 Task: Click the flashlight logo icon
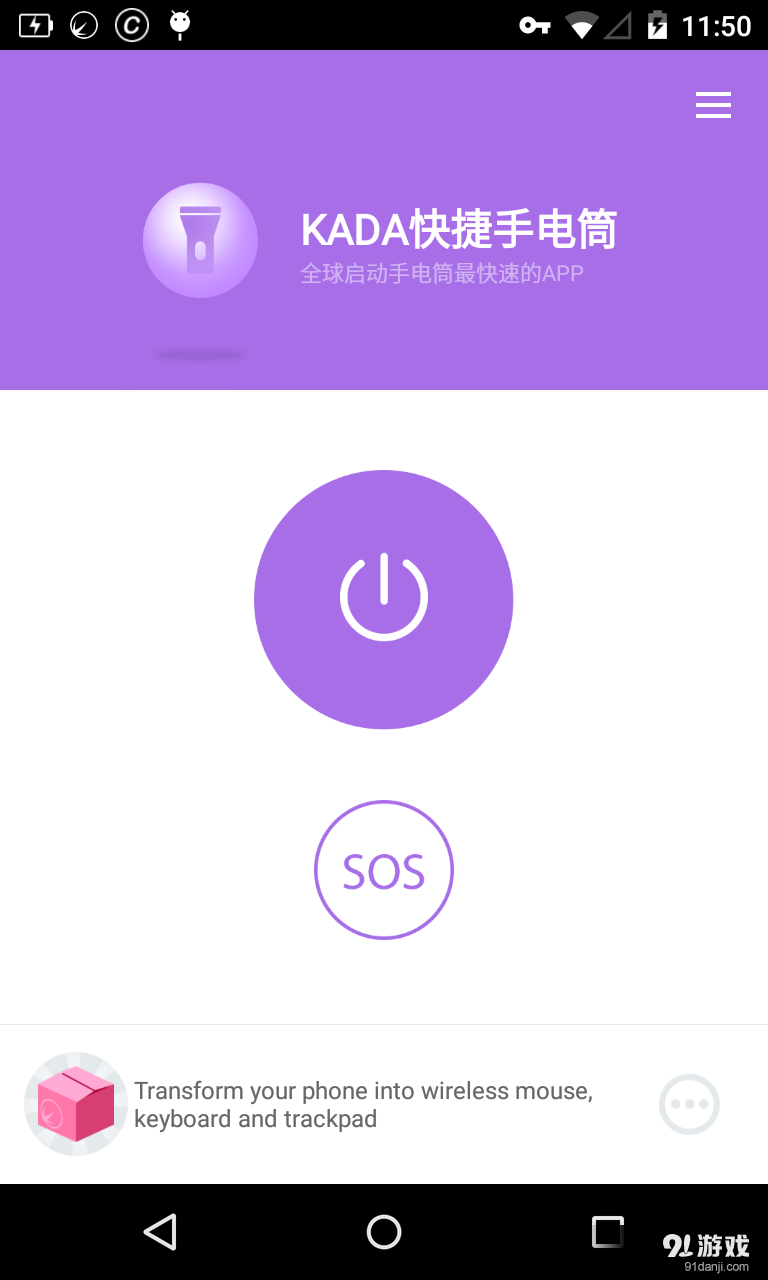[x=200, y=240]
